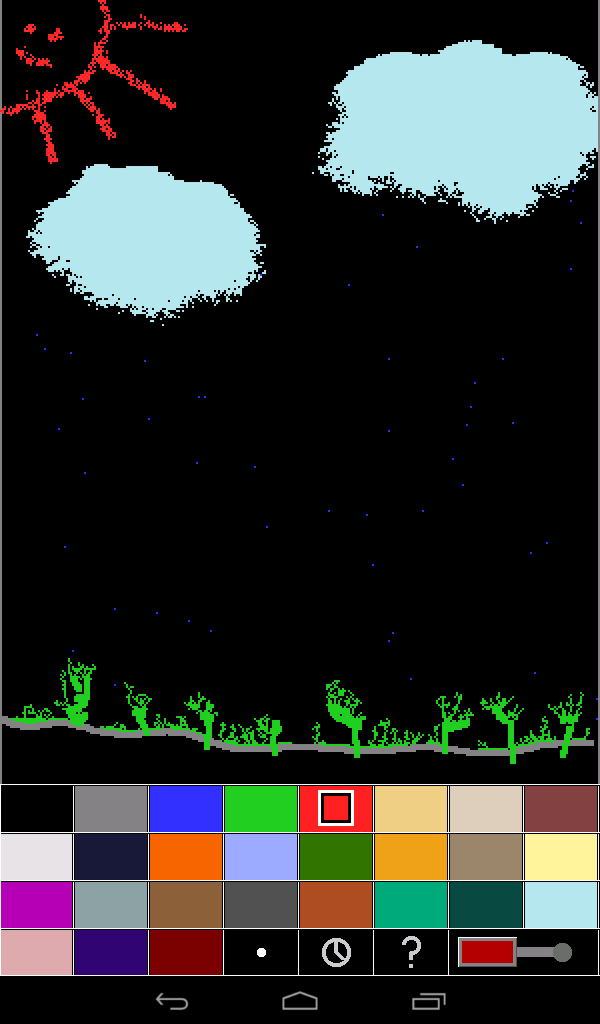This screenshot has height=1024, width=600.
Task: Pick the blue color swatch
Action: click(186, 808)
